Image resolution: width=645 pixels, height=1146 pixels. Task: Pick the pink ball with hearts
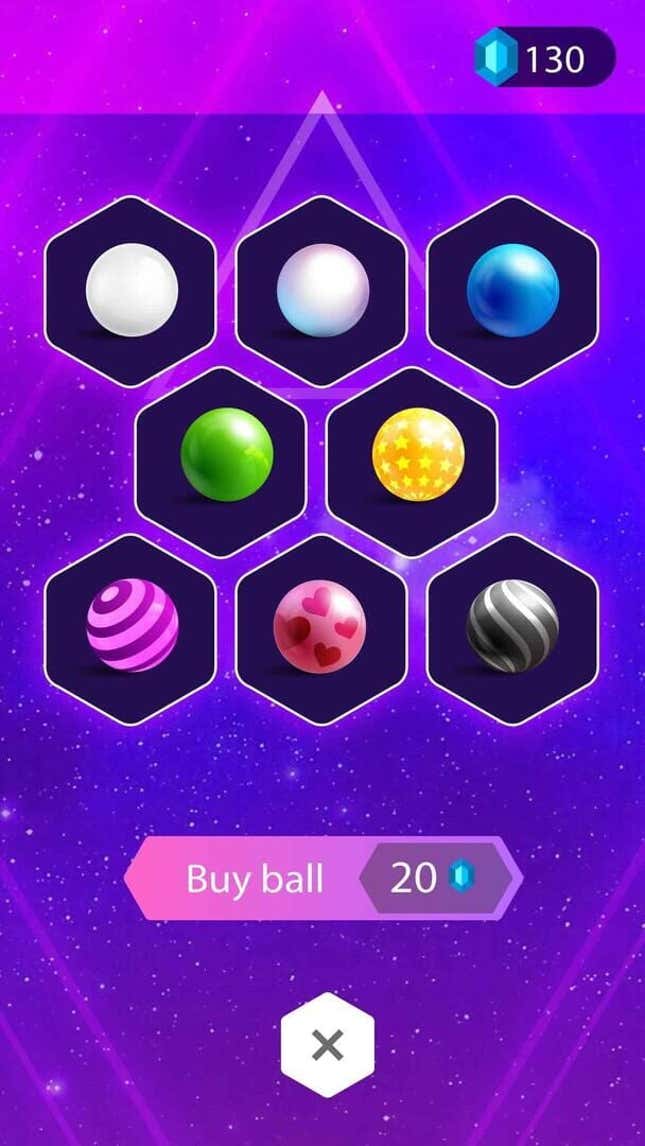pos(322,625)
